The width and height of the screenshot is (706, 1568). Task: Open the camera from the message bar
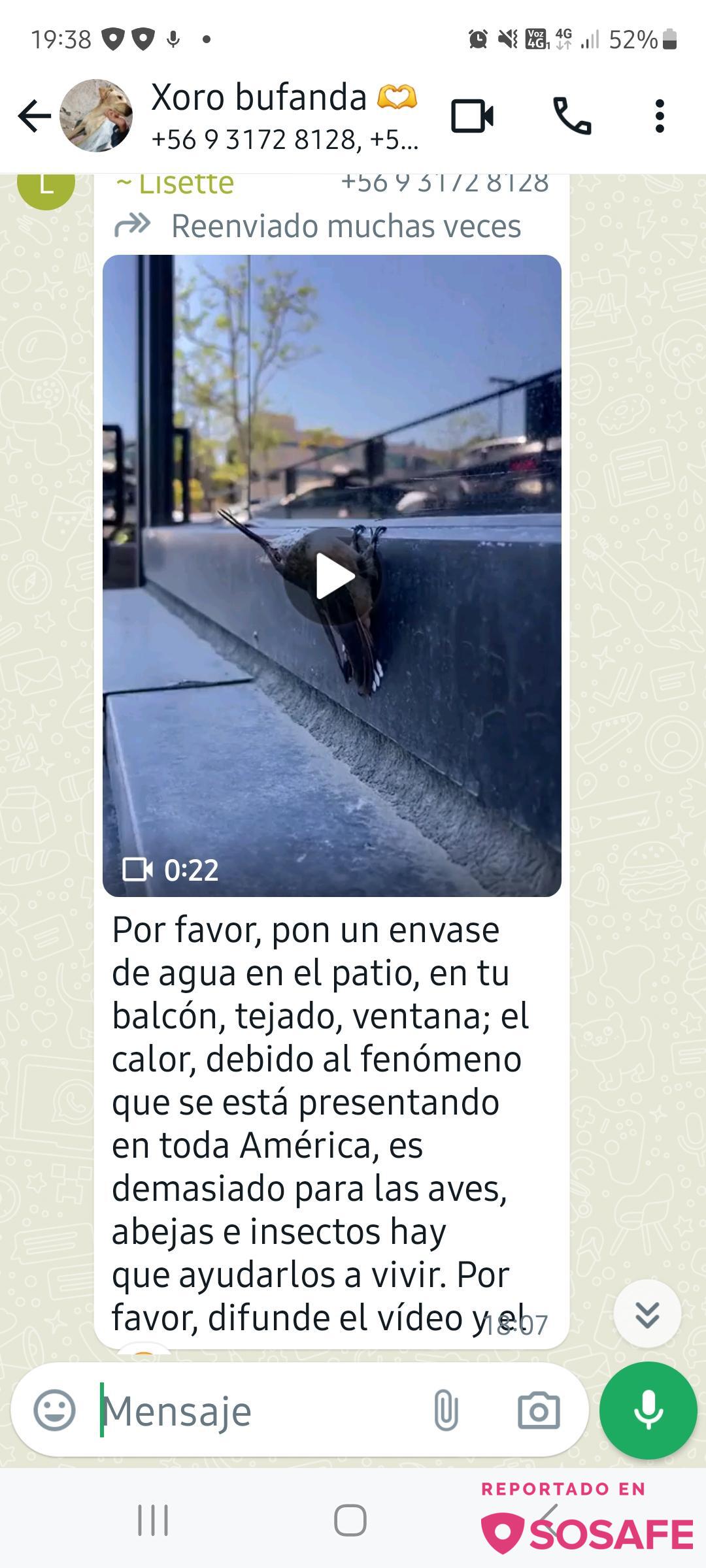click(539, 1410)
